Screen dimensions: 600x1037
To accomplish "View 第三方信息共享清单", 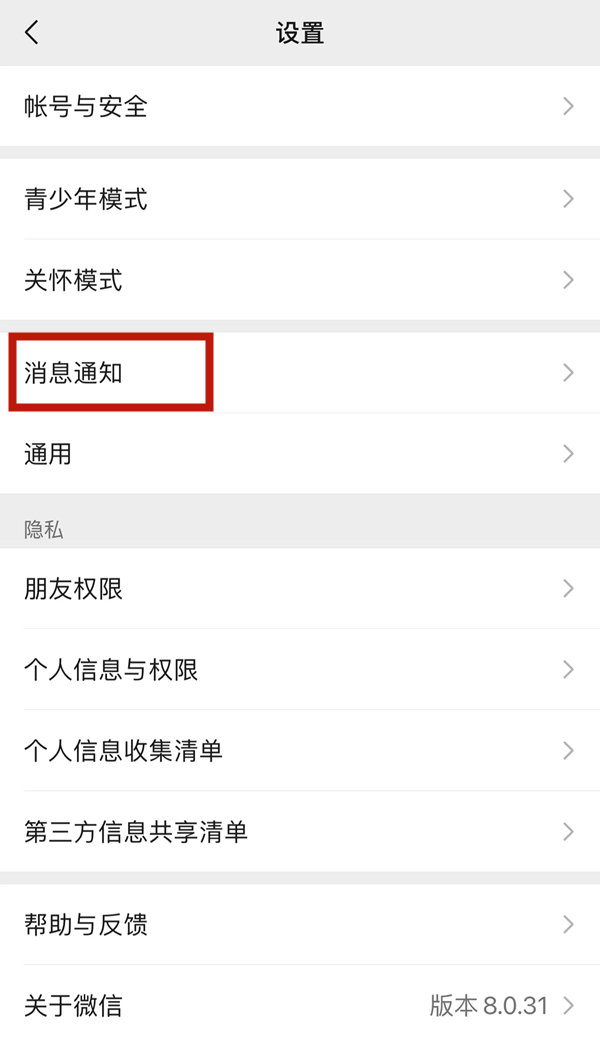I will [x=300, y=831].
